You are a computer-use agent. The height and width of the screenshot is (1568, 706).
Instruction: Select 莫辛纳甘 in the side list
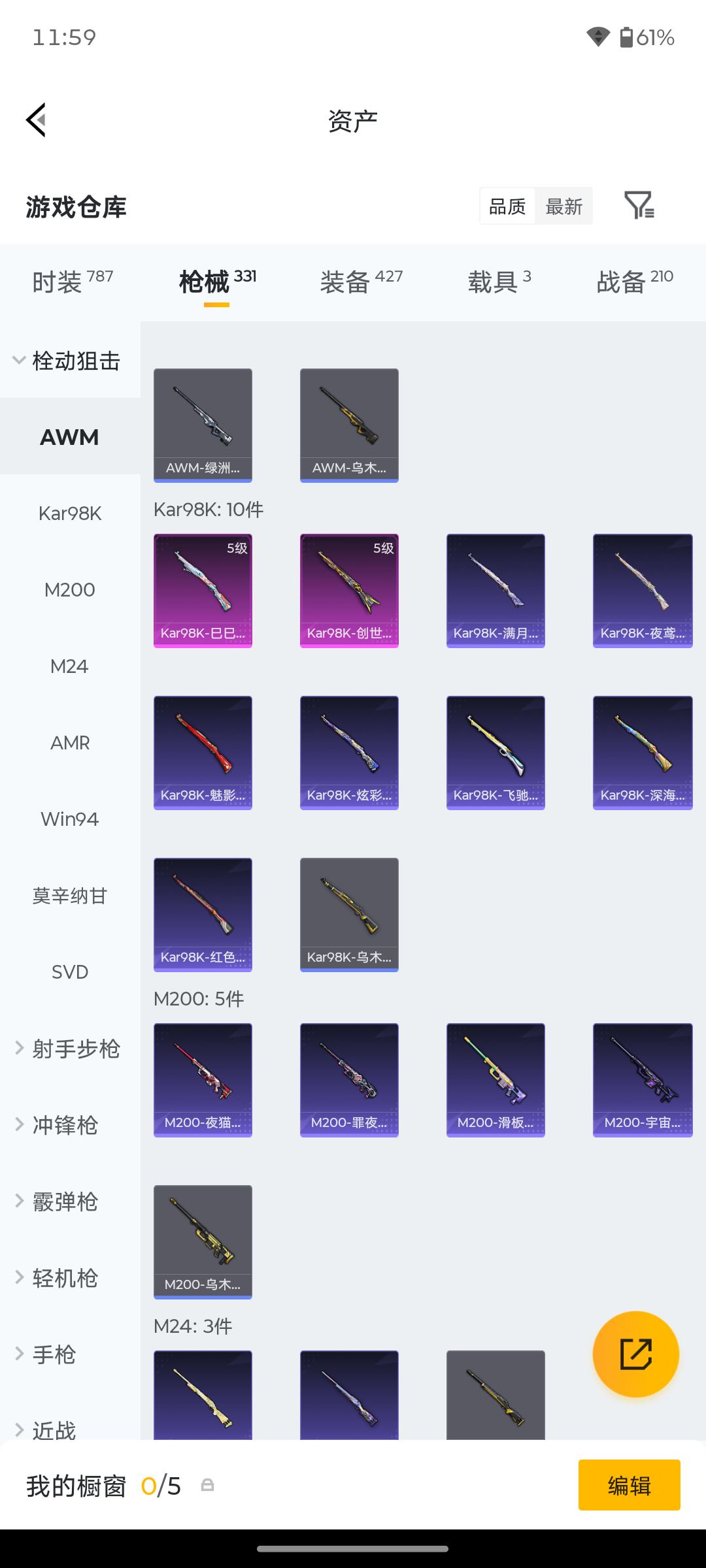pos(70,896)
